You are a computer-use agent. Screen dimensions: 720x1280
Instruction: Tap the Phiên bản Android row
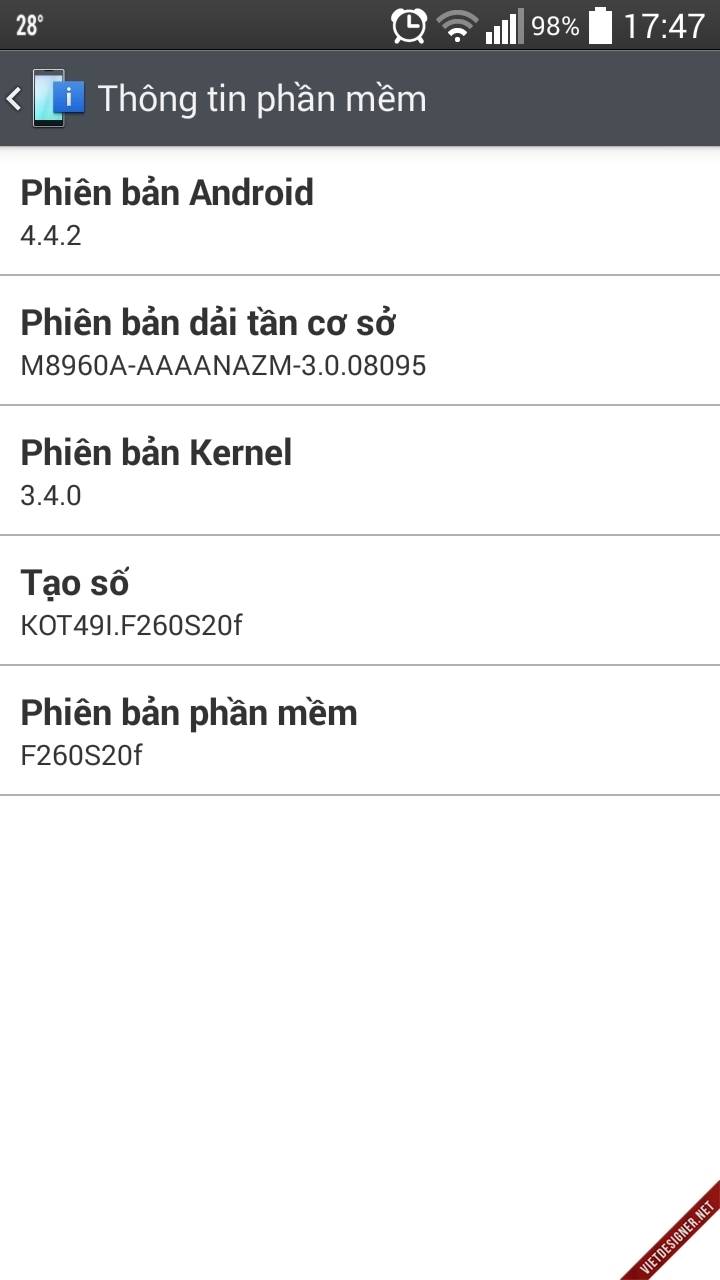coord(360,211)
